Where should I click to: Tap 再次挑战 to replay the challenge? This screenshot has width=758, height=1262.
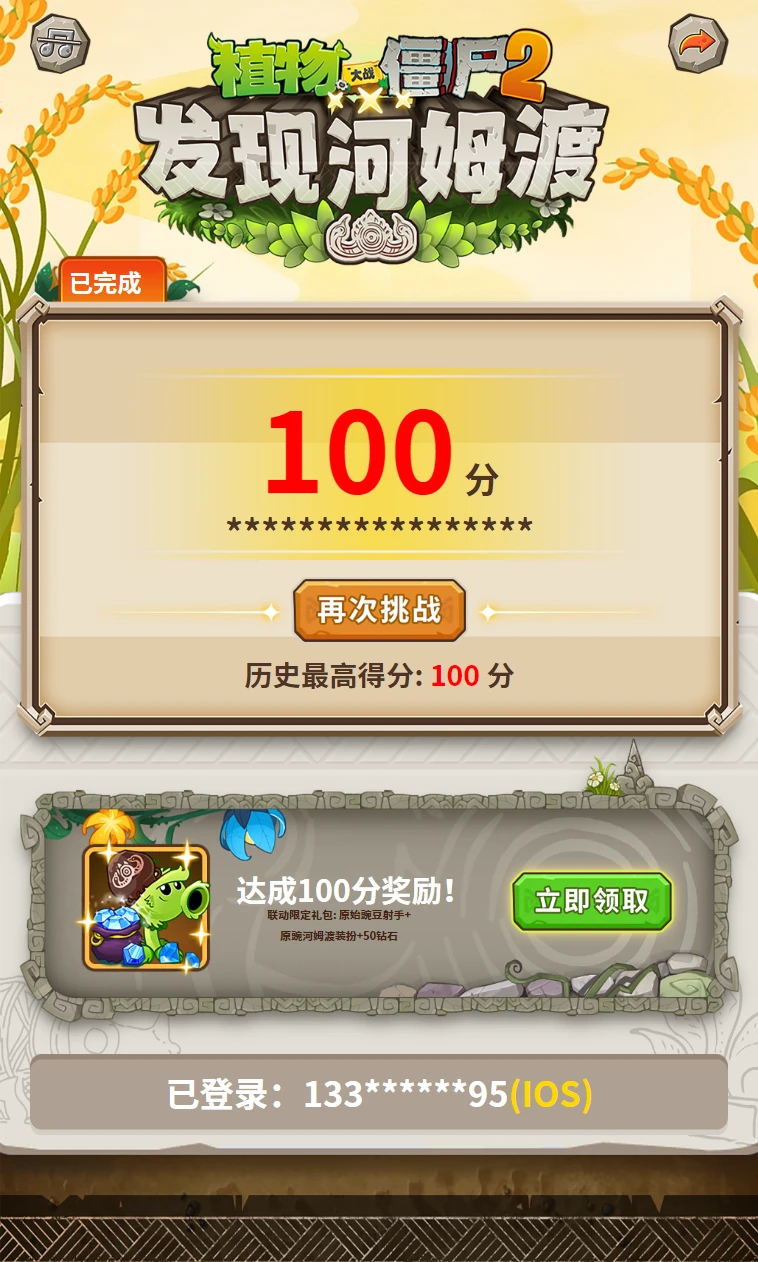click(379, 610)
